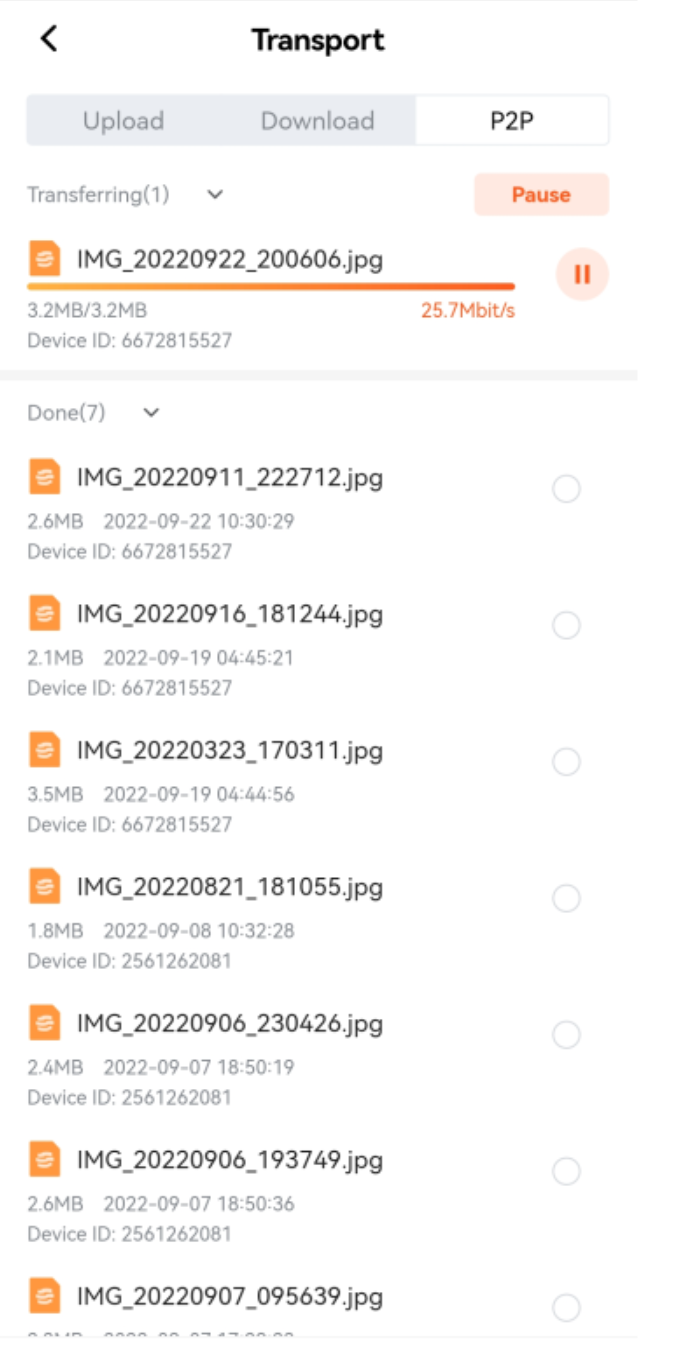Open the IMG_20220906_193749.jpg file row

coord(230,1161)
